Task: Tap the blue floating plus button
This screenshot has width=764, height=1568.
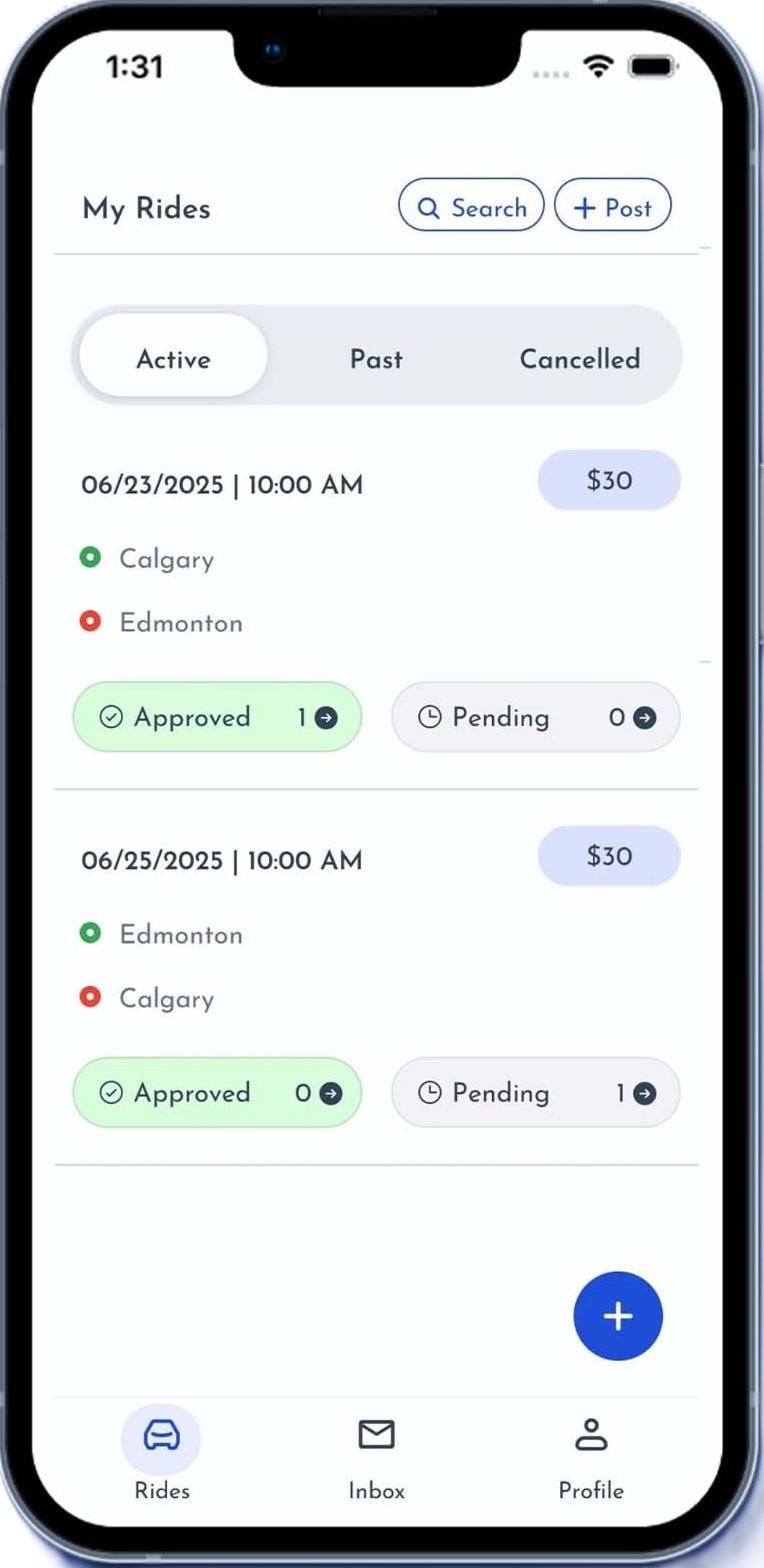Action: 617,1317
